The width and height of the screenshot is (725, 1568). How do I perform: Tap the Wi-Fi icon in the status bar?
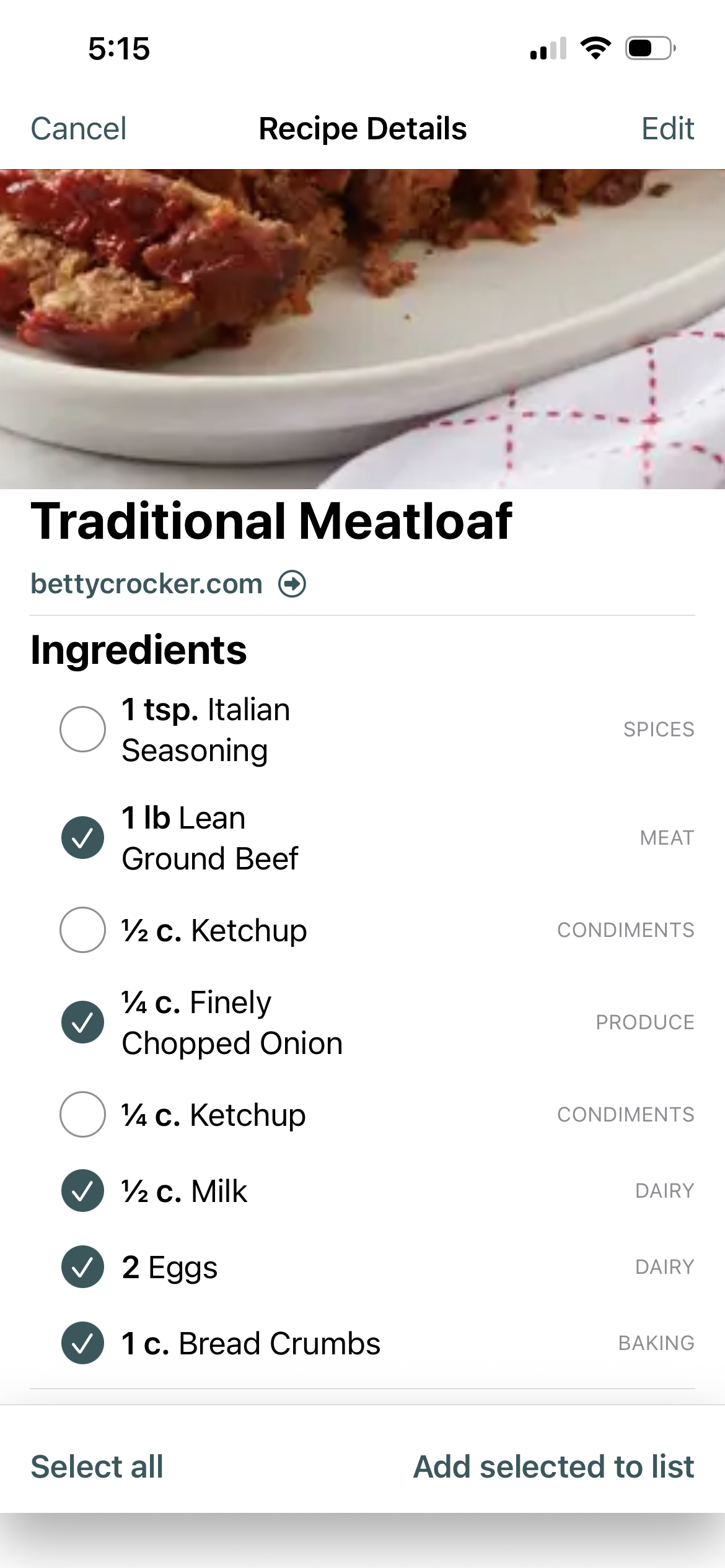[x=596, y=49]
